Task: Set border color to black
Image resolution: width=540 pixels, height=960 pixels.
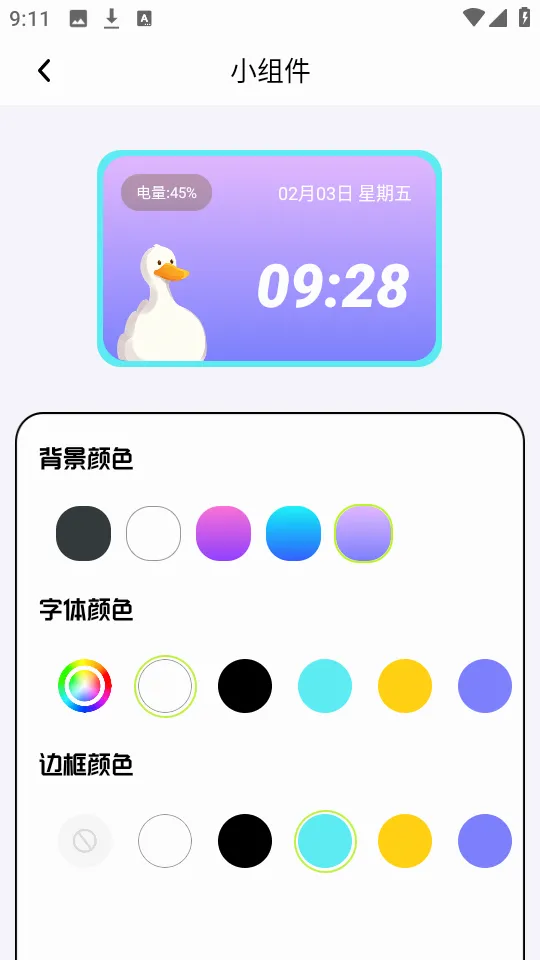Action: tap(245, 841)
